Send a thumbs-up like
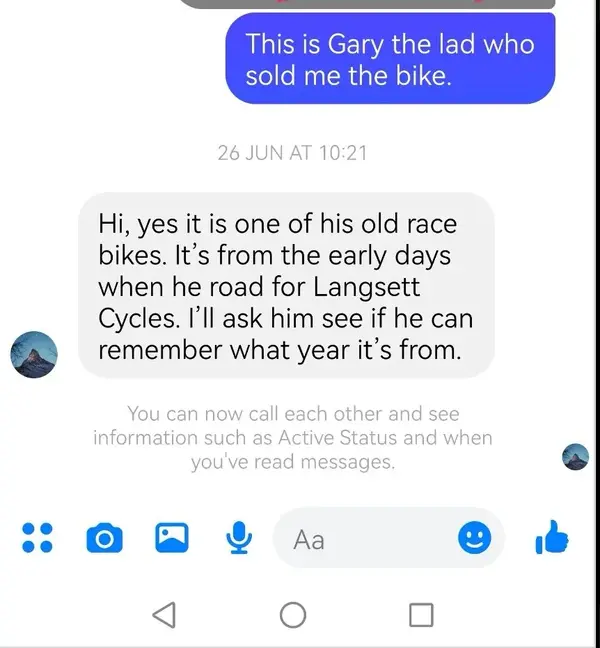 (x=552, y=539)
